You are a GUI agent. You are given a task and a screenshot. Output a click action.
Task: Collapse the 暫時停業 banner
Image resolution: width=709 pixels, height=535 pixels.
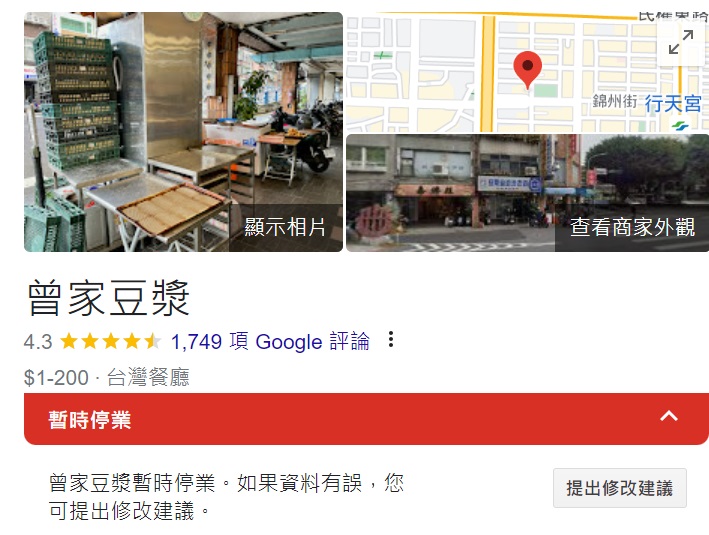coord(669,417)
